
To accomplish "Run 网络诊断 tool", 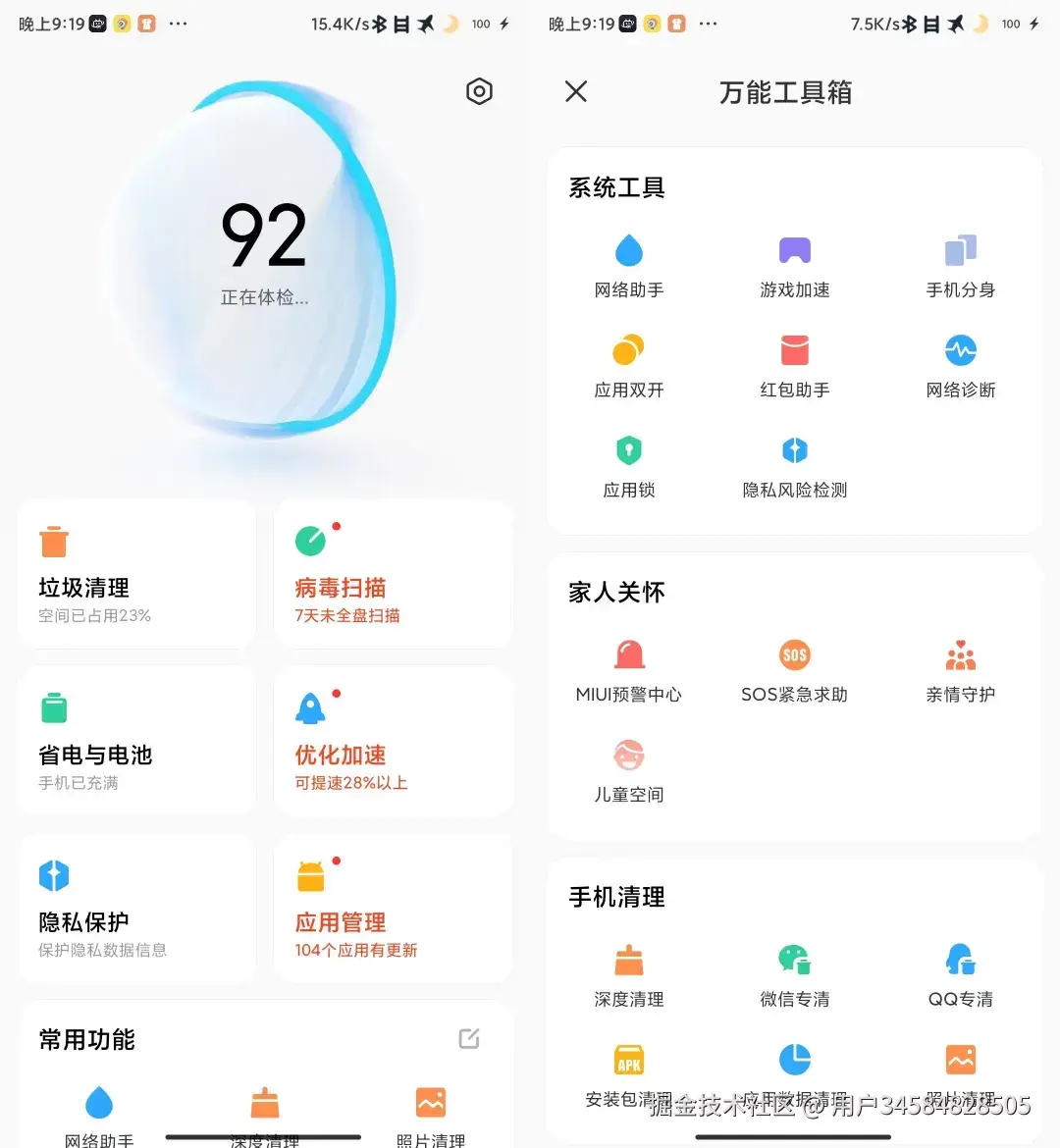I will (960, 365).
